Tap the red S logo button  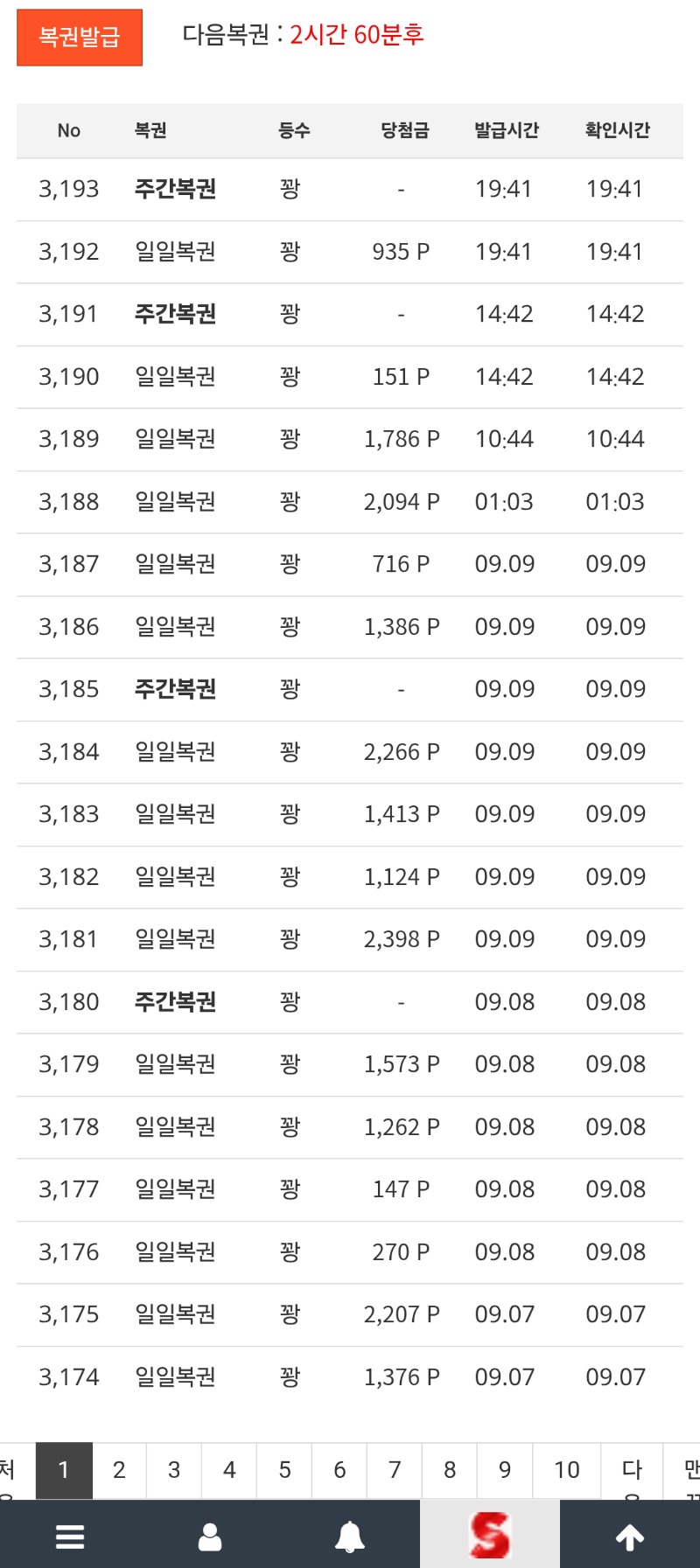(x=490, y=1535)
